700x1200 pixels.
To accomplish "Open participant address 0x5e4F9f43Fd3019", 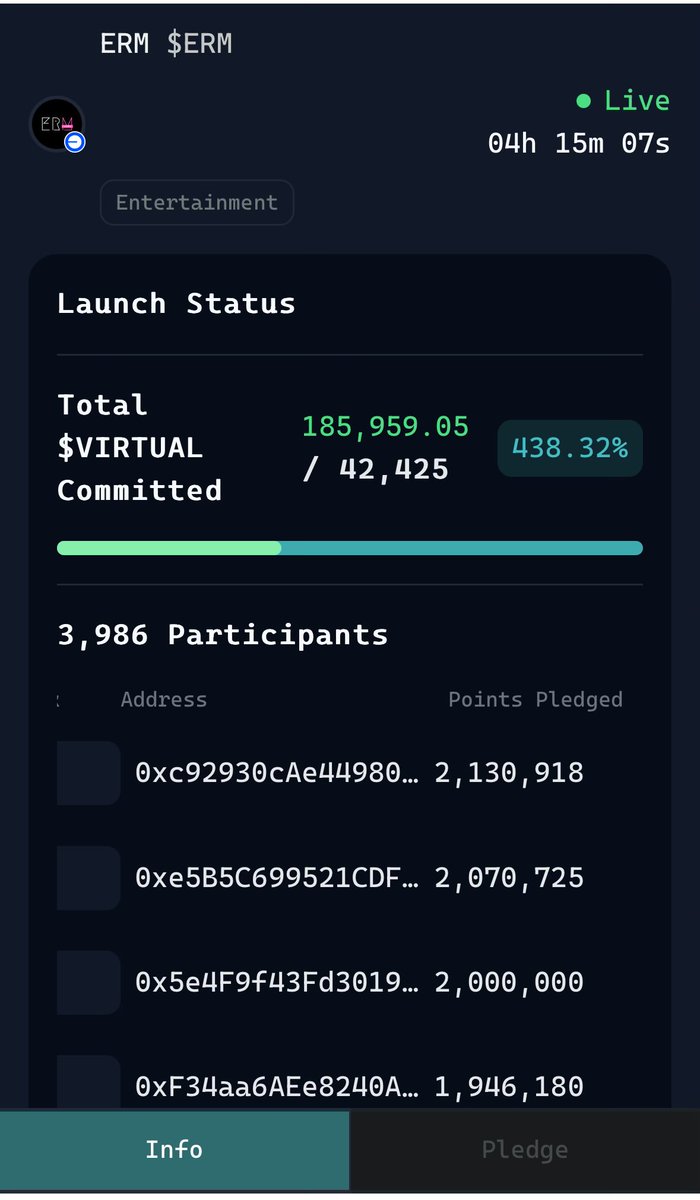I will [277, 982].
